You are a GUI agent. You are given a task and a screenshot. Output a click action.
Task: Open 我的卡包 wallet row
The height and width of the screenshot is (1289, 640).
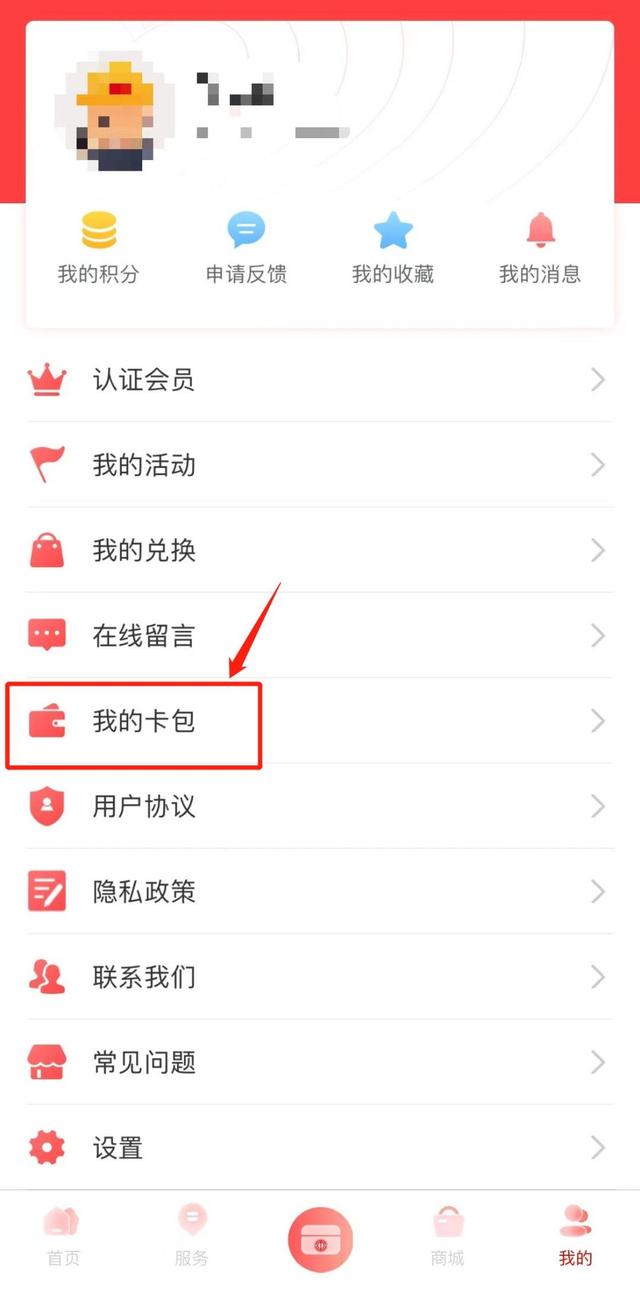point(320,721)
